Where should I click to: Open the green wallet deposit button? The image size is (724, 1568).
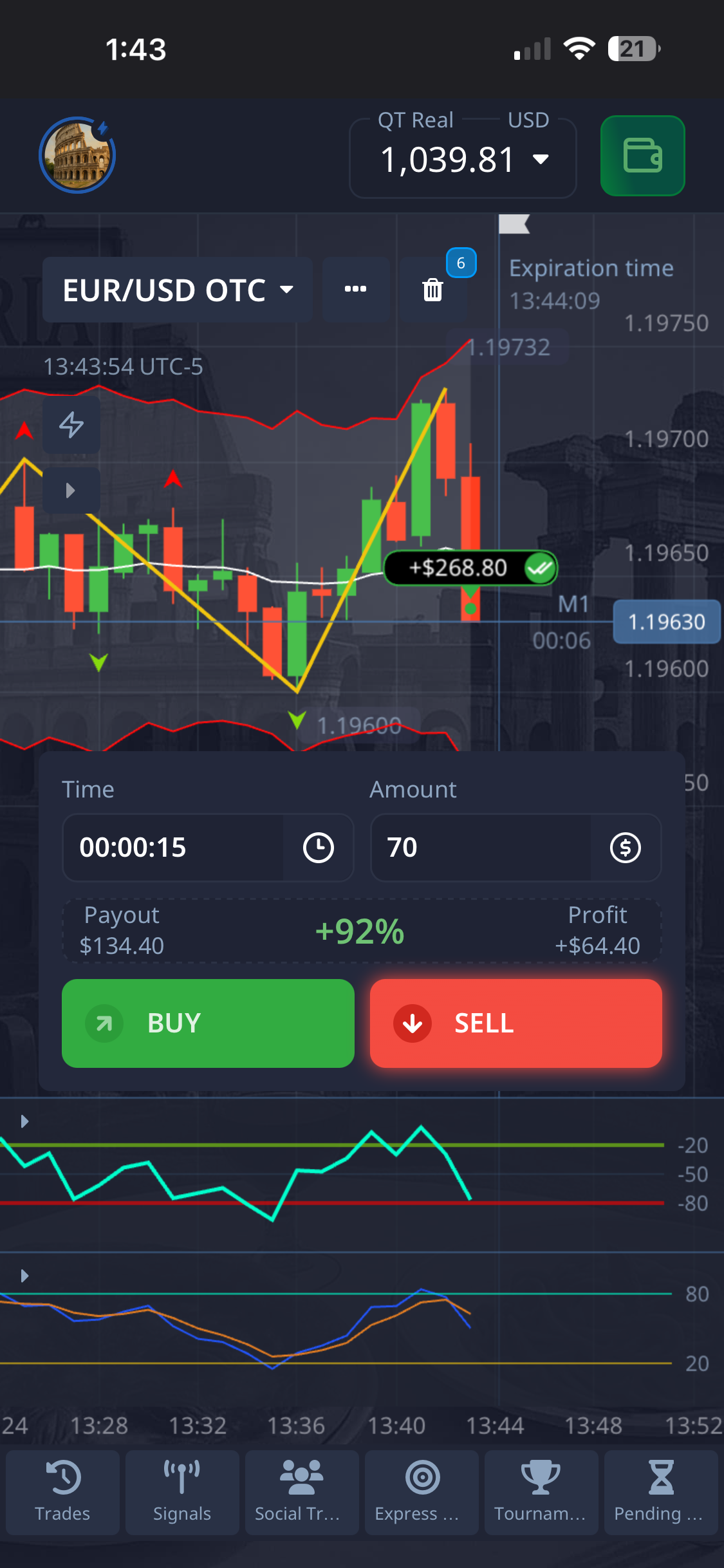(642, 156)
